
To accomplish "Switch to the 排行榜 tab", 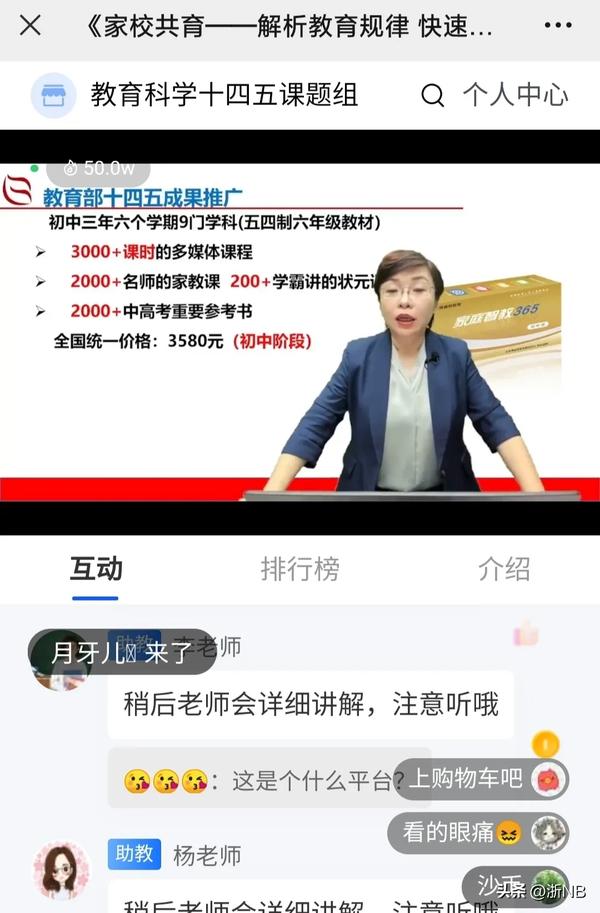I will (300, 569).
